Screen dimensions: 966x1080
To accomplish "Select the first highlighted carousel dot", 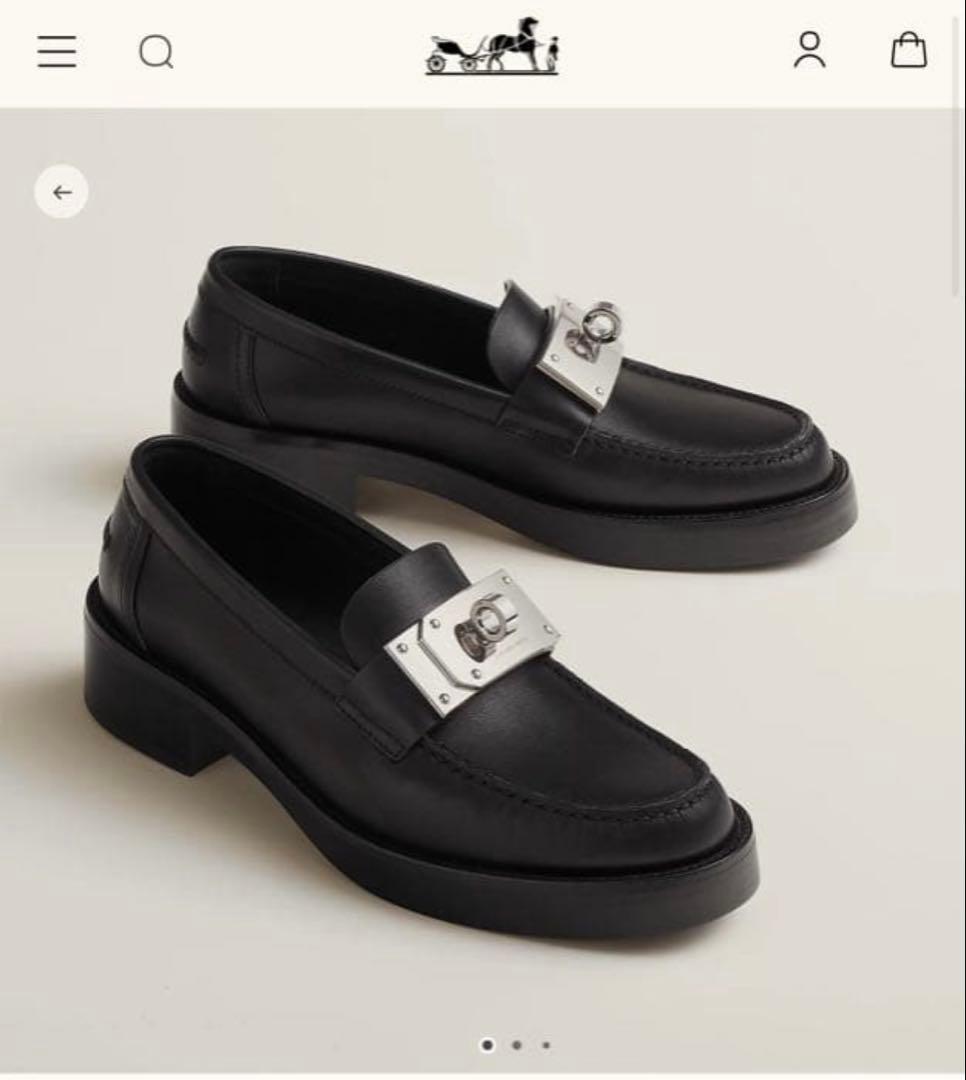I will click(x=488, y=1044).
